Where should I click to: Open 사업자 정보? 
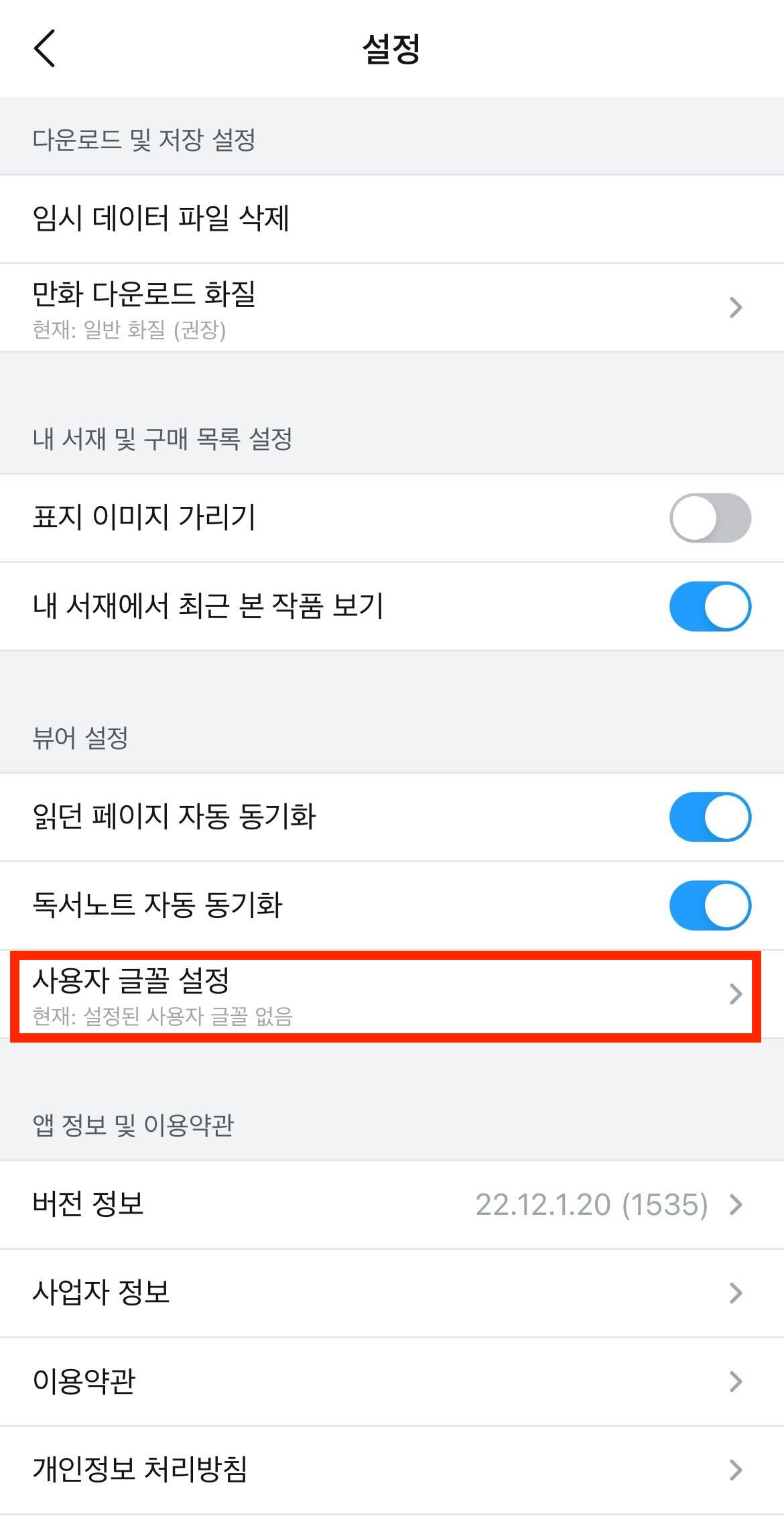pyautogui.click(x=392, y=1293)
